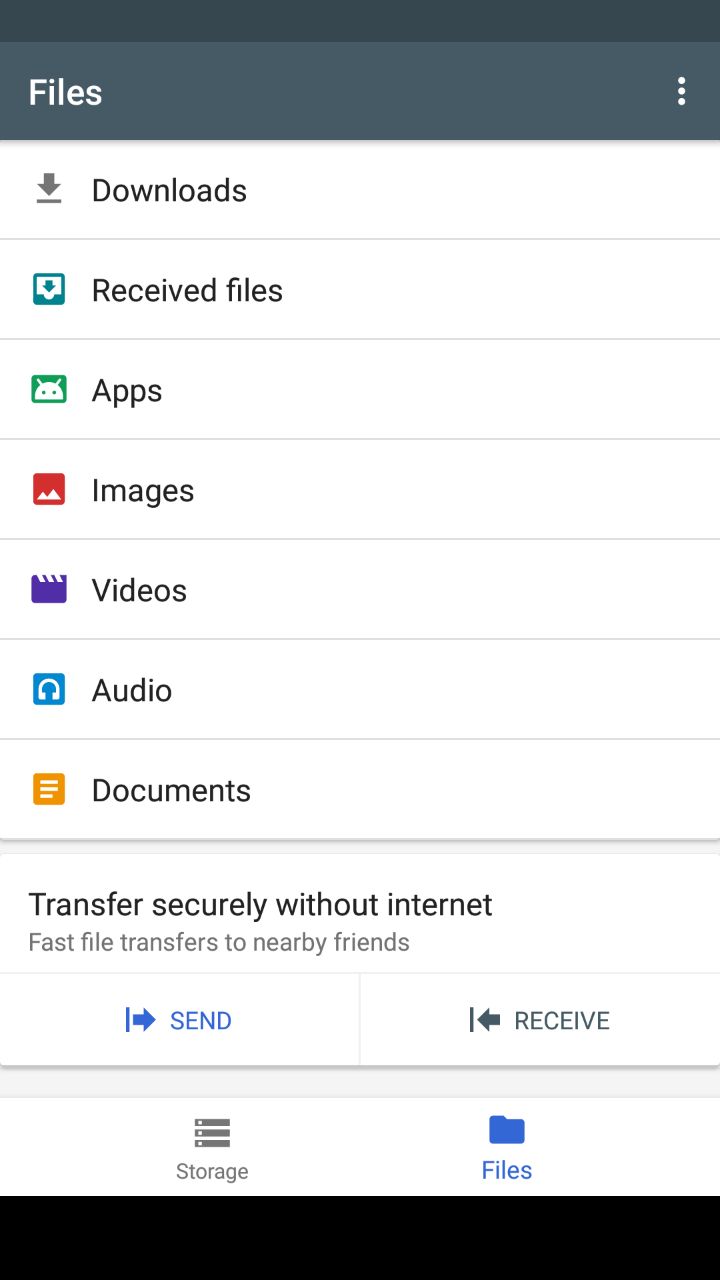This screenshot has width=720, height=1280.
Task: Open the three-dot overflow menu
Action: click(681, 92)
